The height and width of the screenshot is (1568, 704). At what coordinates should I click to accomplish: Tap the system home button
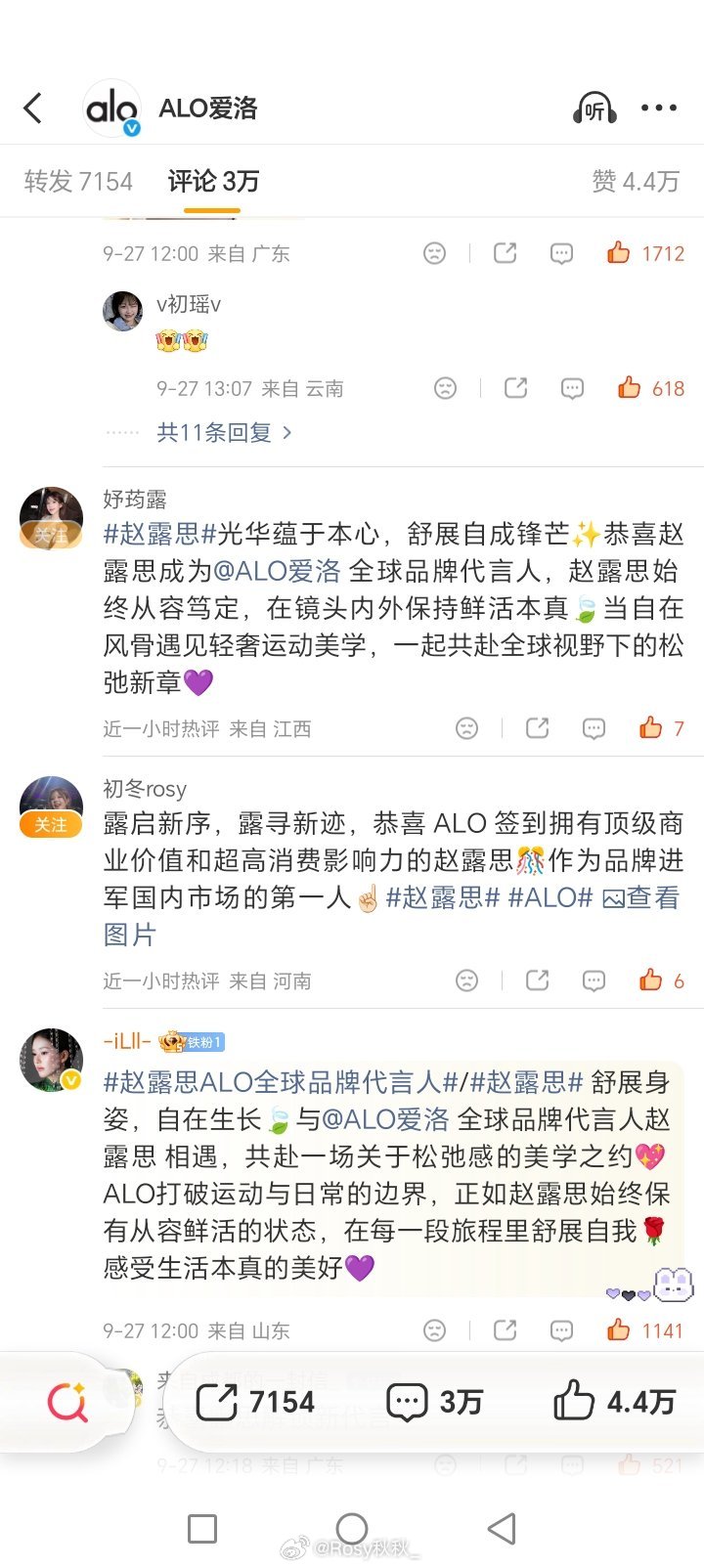(x=352, y=1529)
